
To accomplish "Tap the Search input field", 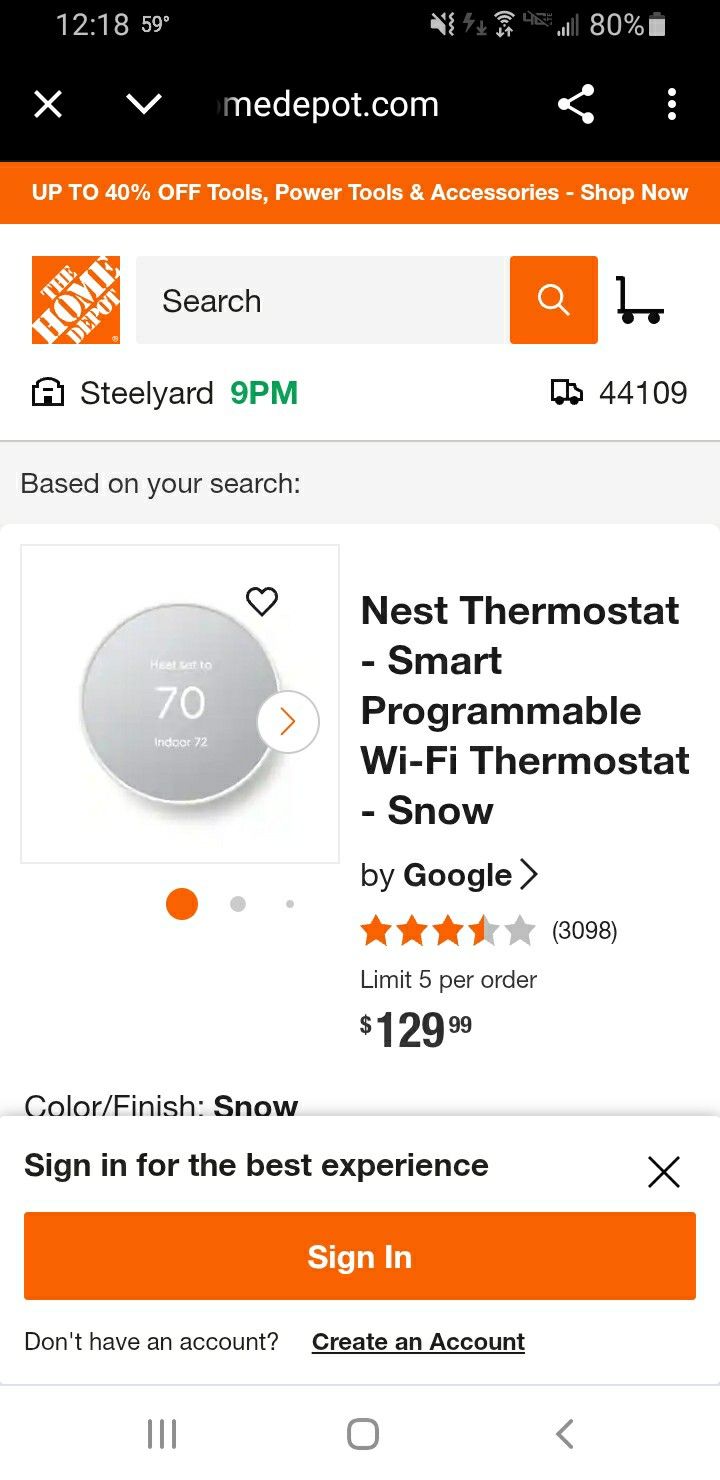I will click(x=322, y=300).
